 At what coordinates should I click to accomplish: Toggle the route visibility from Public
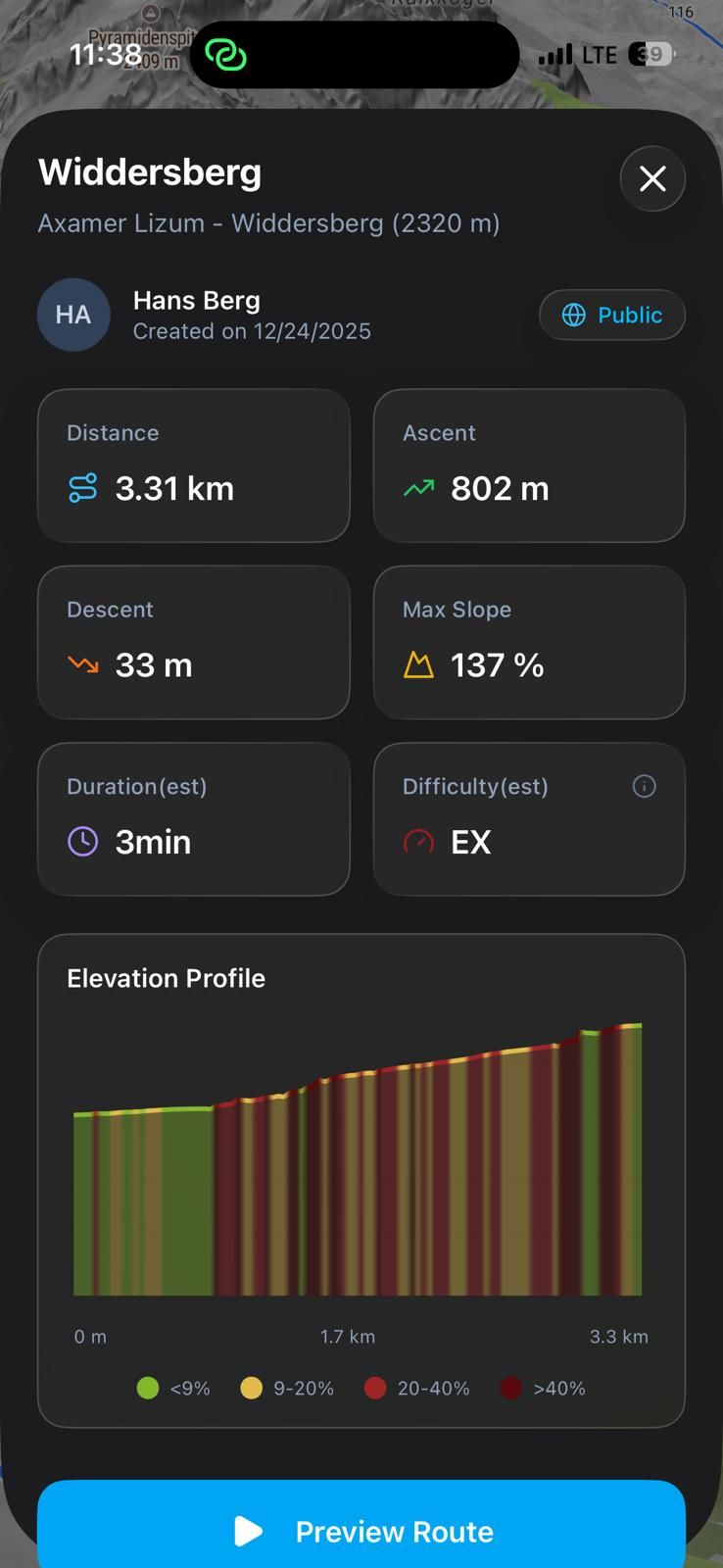[611, 315]
